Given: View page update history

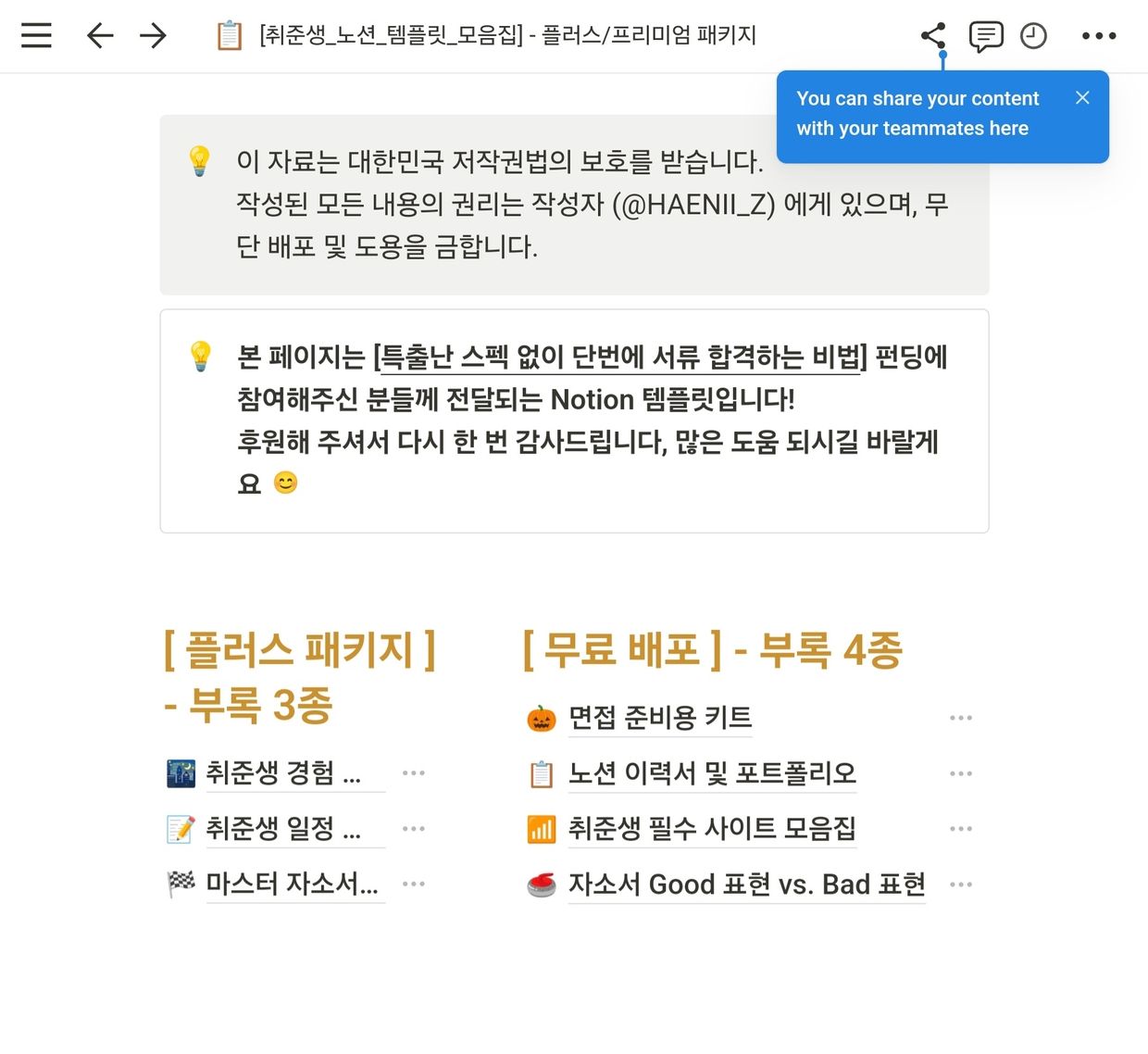Looking at the screenshot, I should pyautogui.click(x=1033, y=36).
